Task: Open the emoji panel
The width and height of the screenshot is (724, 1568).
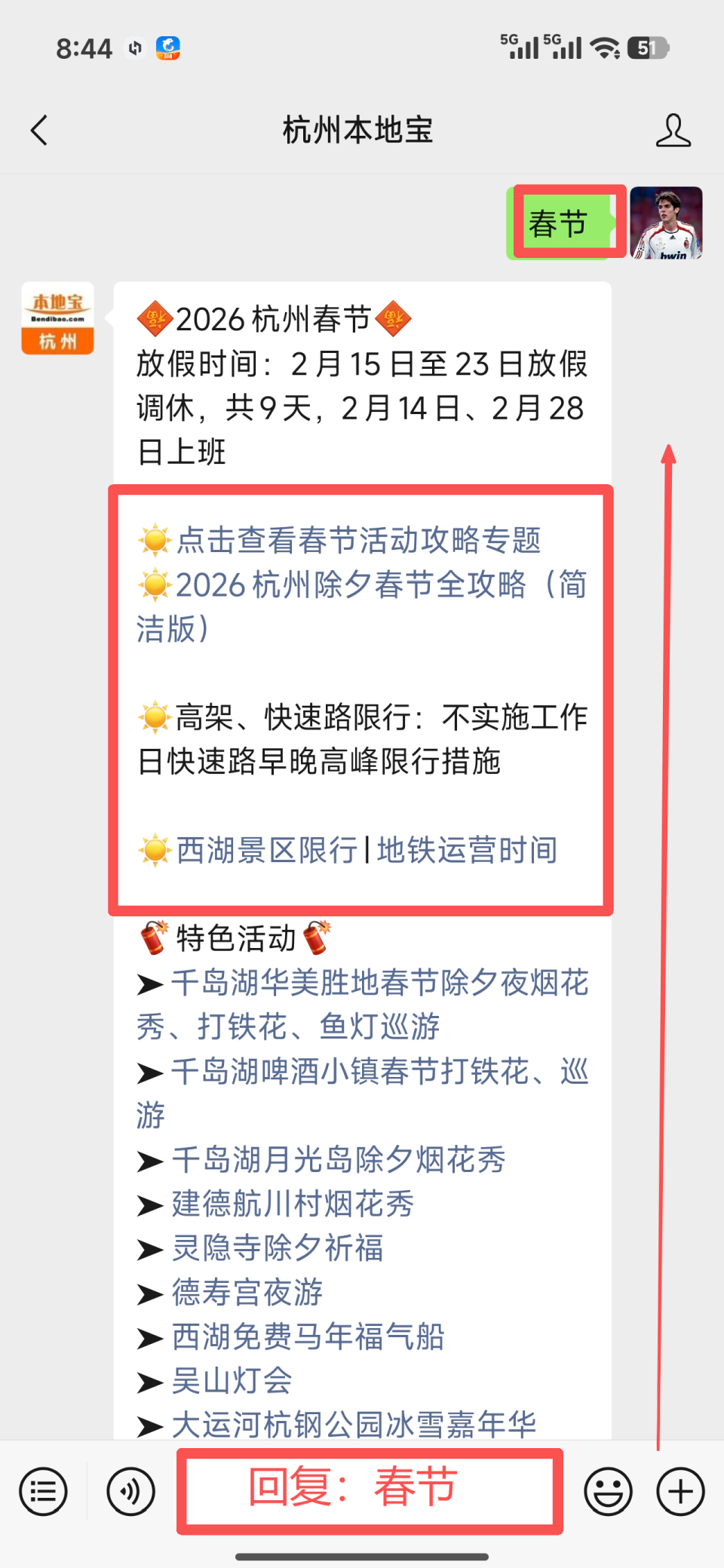Action: [x=608, y=1490]
